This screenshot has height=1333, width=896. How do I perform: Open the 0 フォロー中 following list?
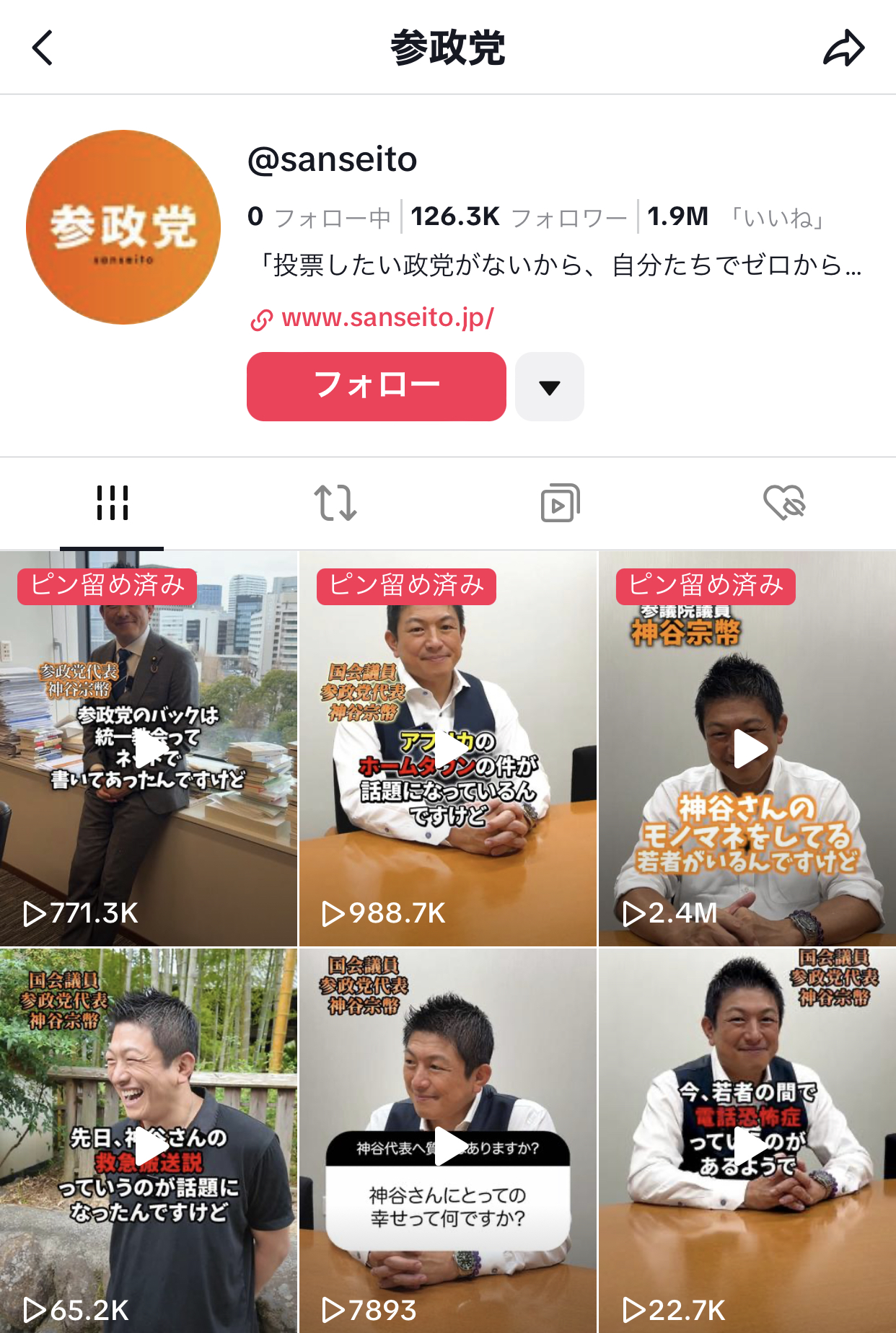click(x=319, y=217)
